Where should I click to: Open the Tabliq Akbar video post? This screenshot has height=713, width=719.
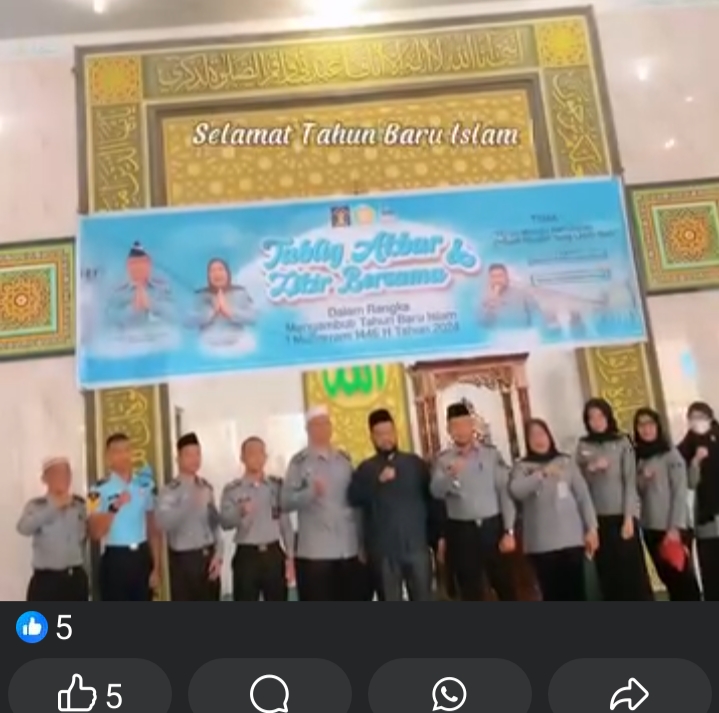360,300
